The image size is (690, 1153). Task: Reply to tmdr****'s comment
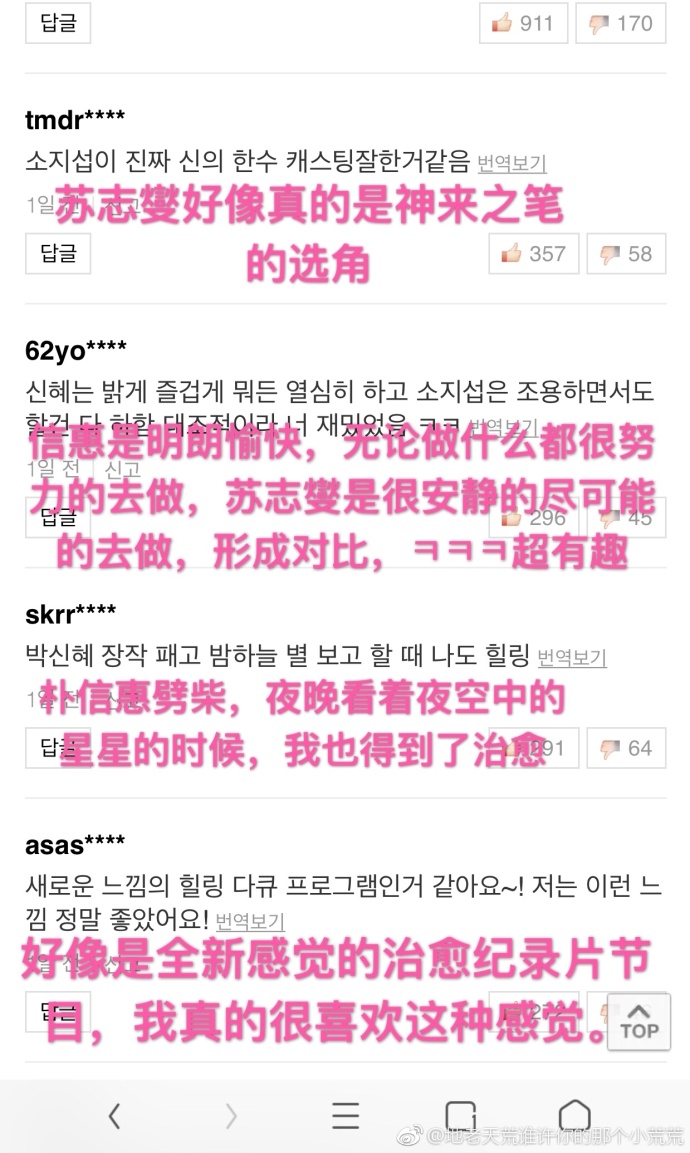[58, 253]
